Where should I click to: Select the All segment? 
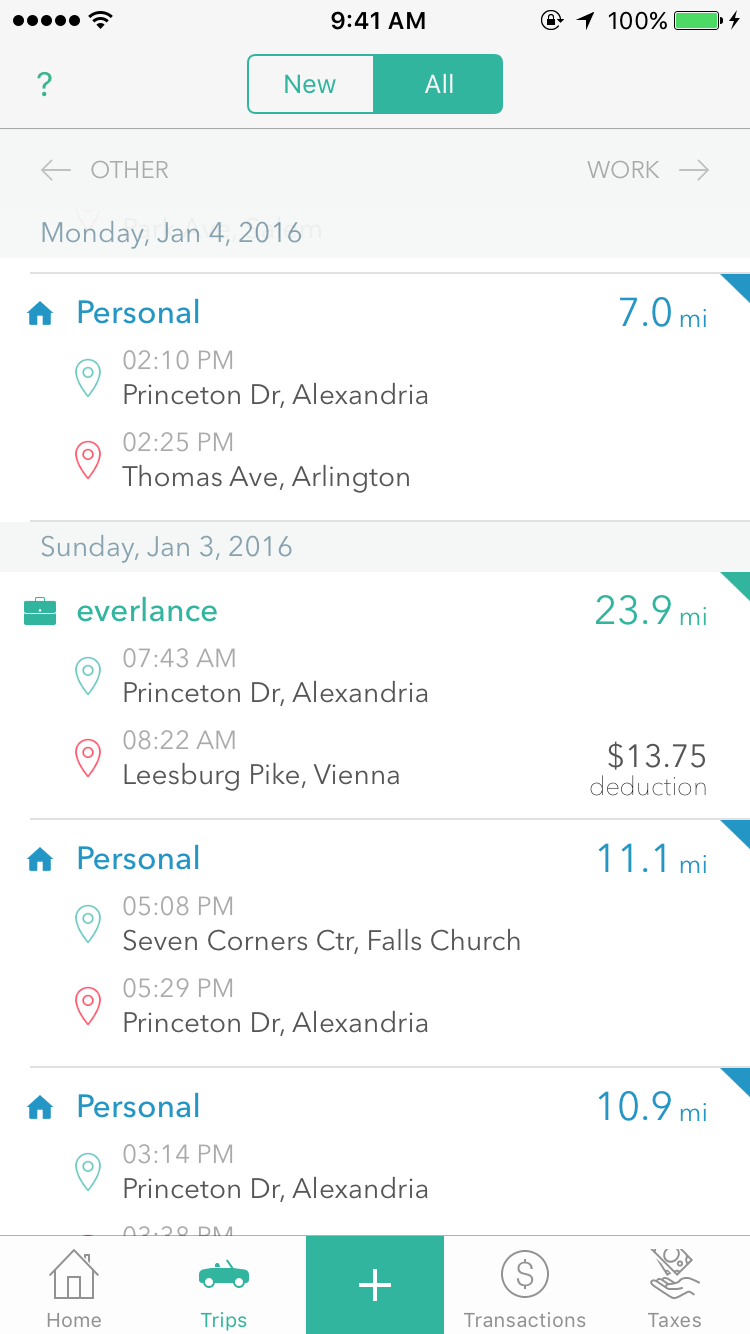[438, 84]
